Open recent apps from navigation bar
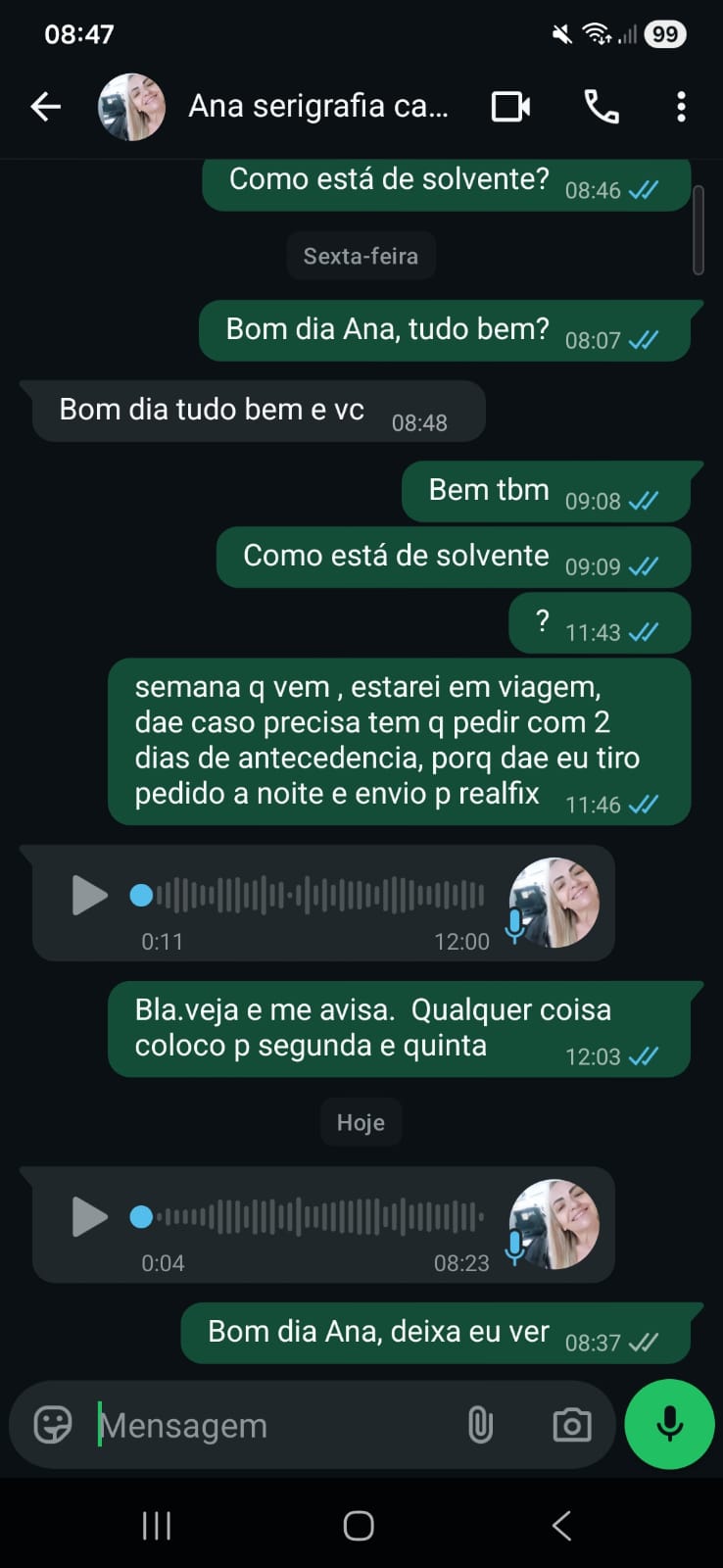The width and height of the screenshot is (723, 1568). tap(157, 1525)
